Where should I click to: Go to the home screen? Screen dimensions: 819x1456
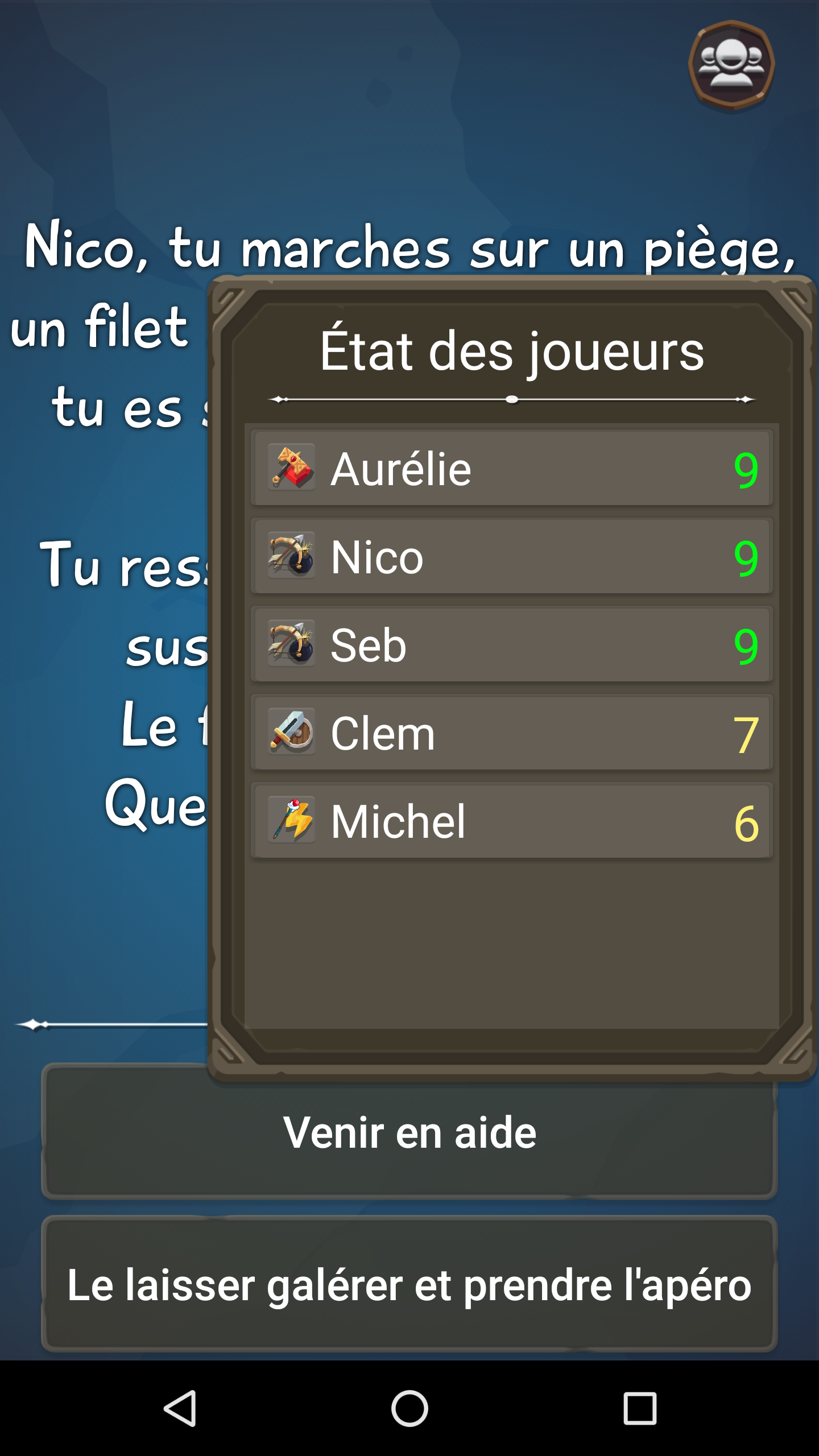pos(409,1408)
